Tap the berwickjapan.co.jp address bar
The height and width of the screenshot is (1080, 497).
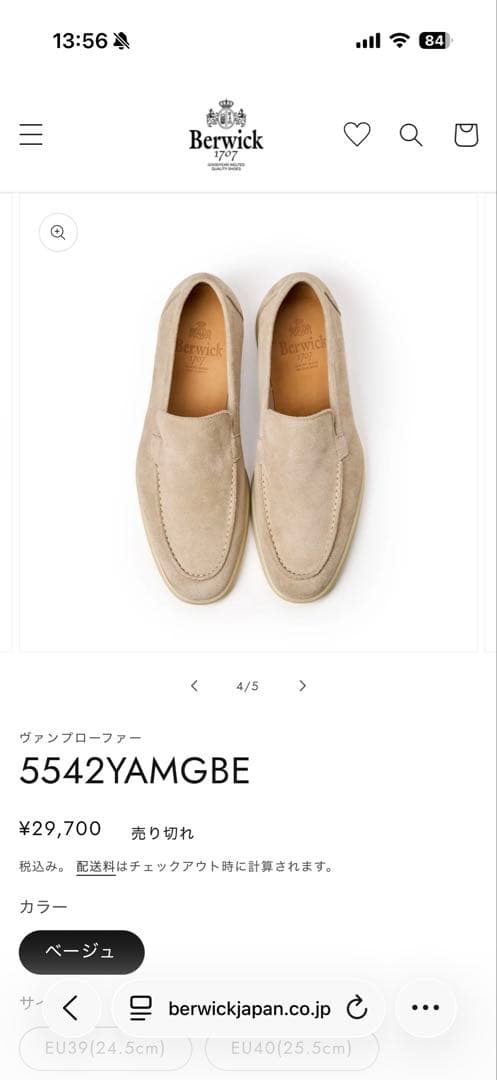[x=248, y=1009]
